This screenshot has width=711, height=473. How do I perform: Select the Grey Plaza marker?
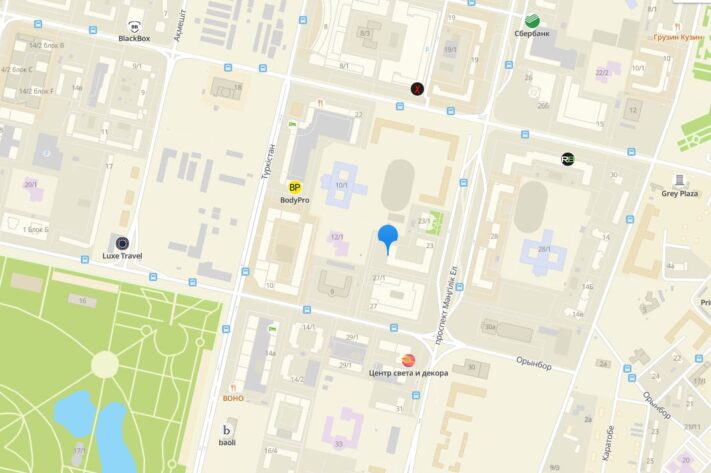click(679, 180)
